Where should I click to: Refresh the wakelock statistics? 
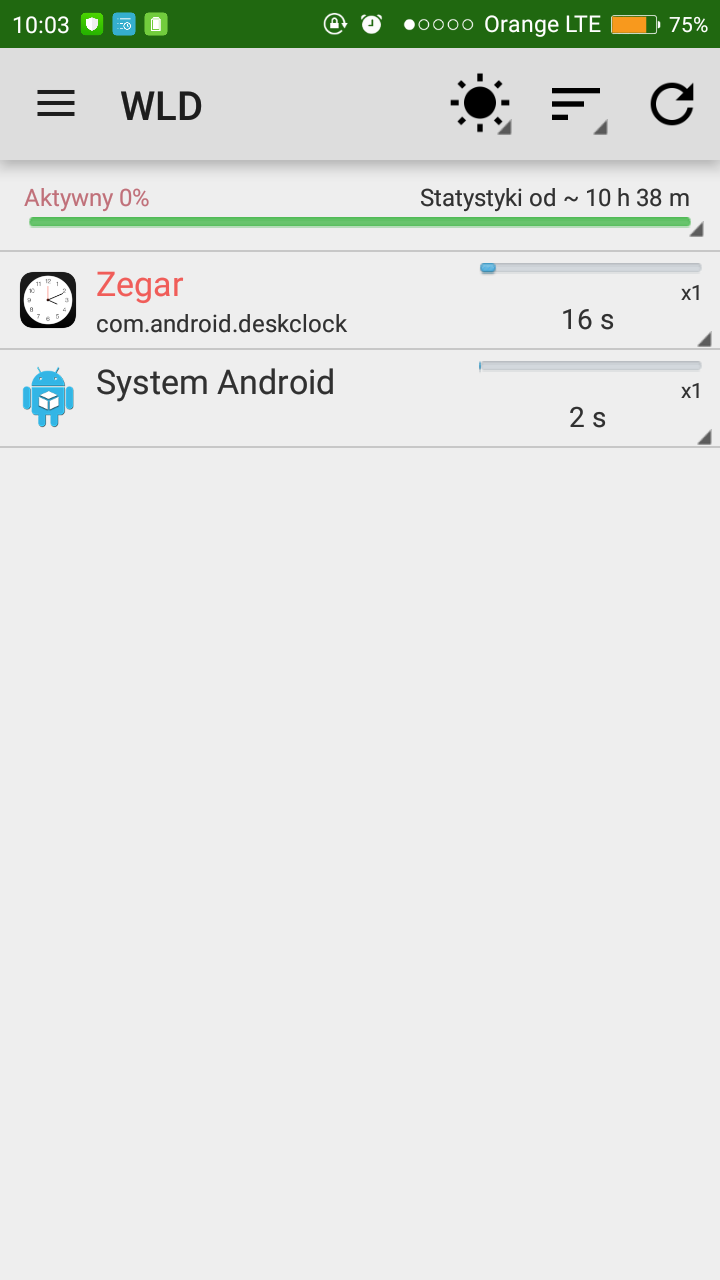tap(671, 104)
